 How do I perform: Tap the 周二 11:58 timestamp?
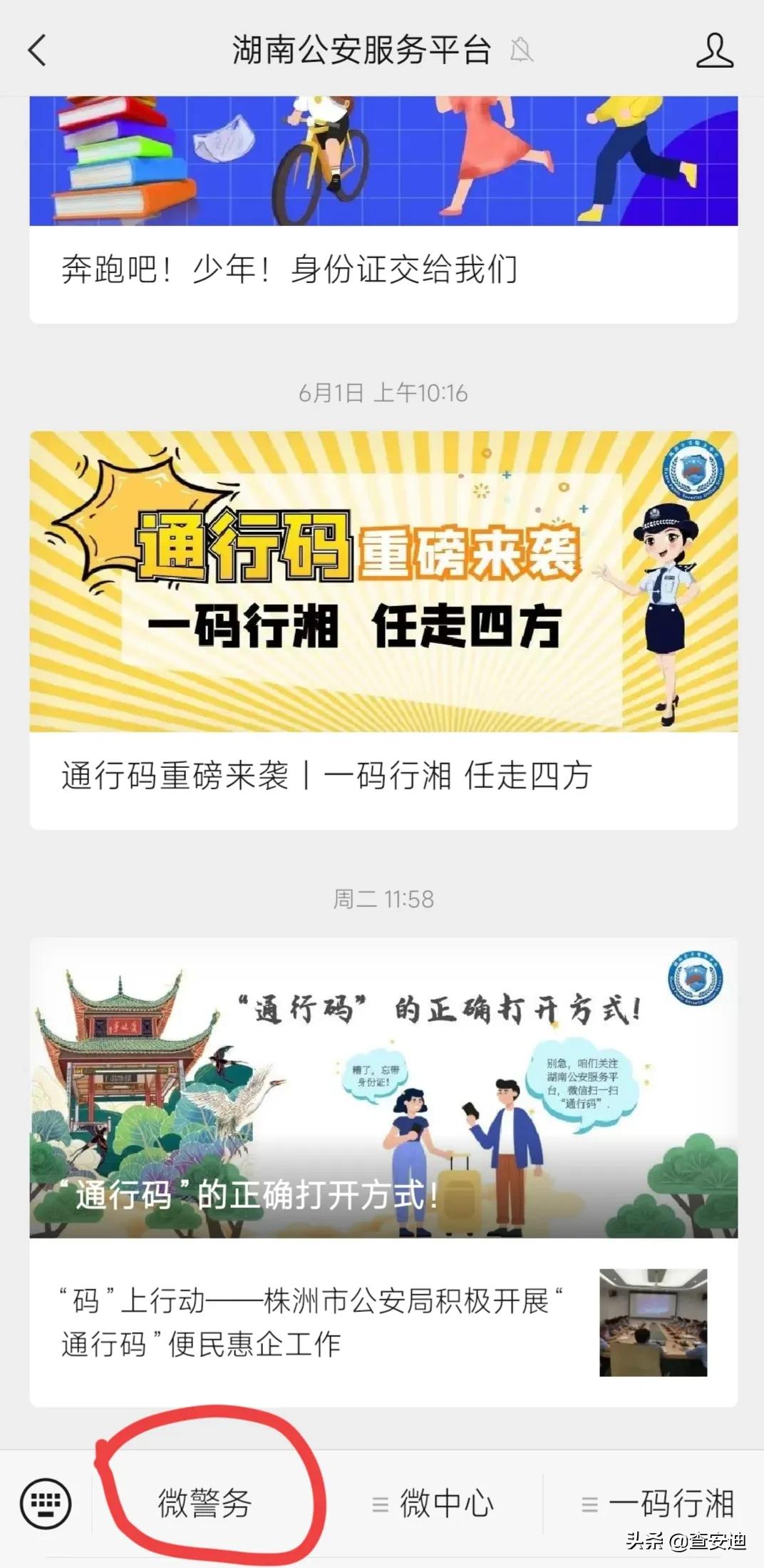pos(382,898)
